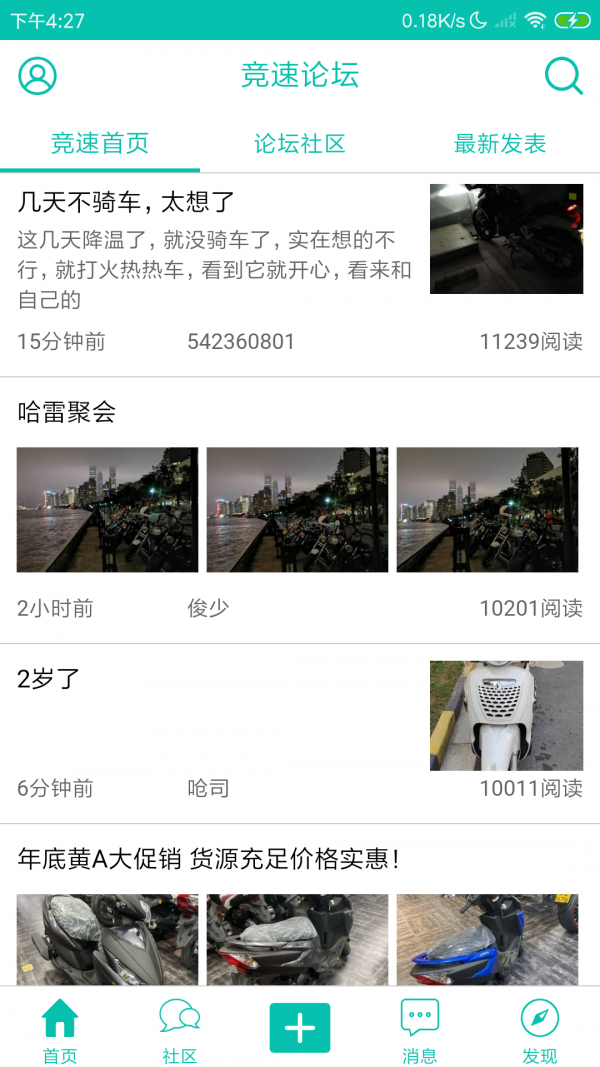Switch to the 最新发表 tab
The height and width of the screenshot is (1067, 600).
point(500,143)
